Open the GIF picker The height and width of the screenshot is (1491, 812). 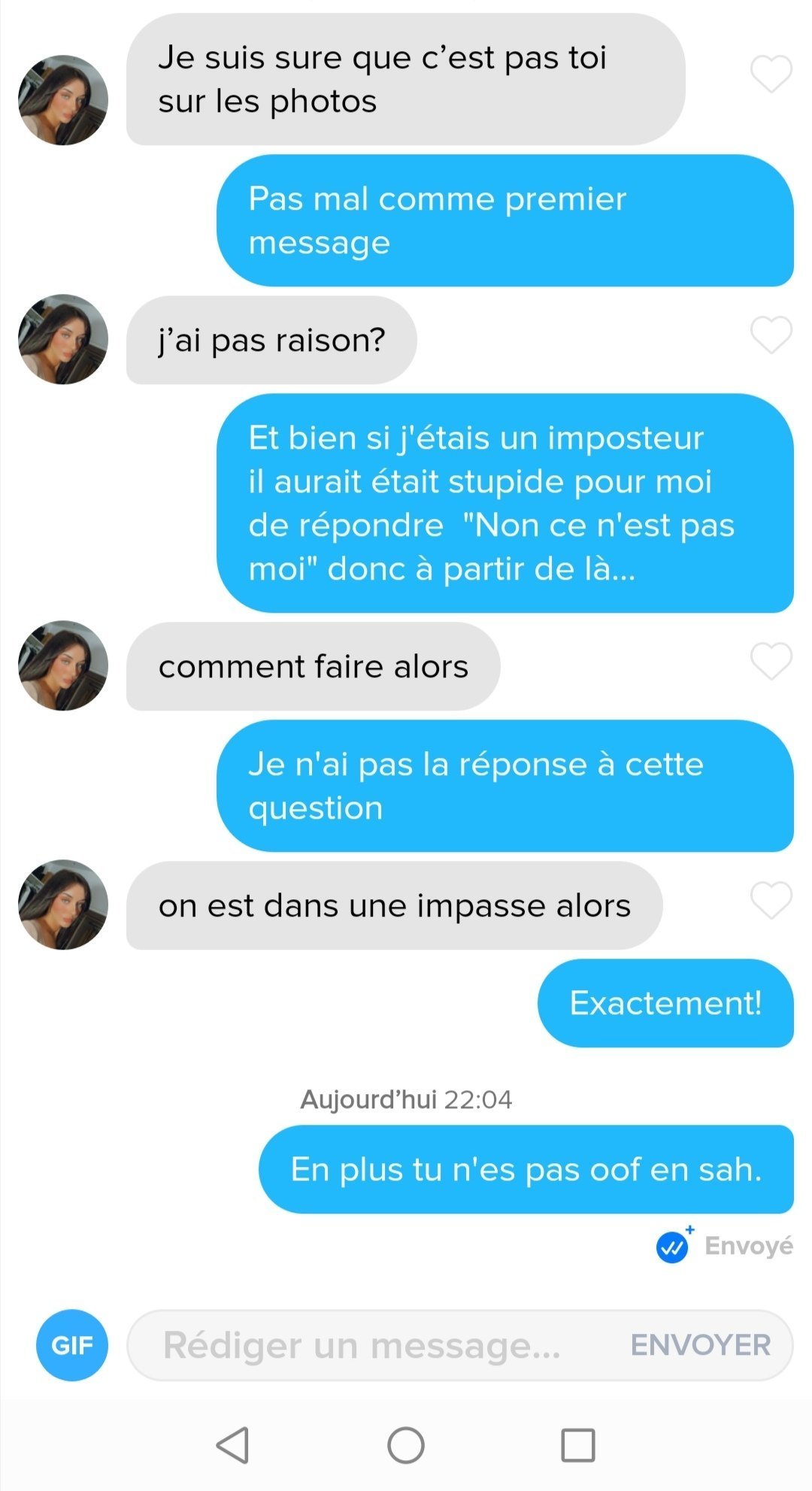[72, 1345]
